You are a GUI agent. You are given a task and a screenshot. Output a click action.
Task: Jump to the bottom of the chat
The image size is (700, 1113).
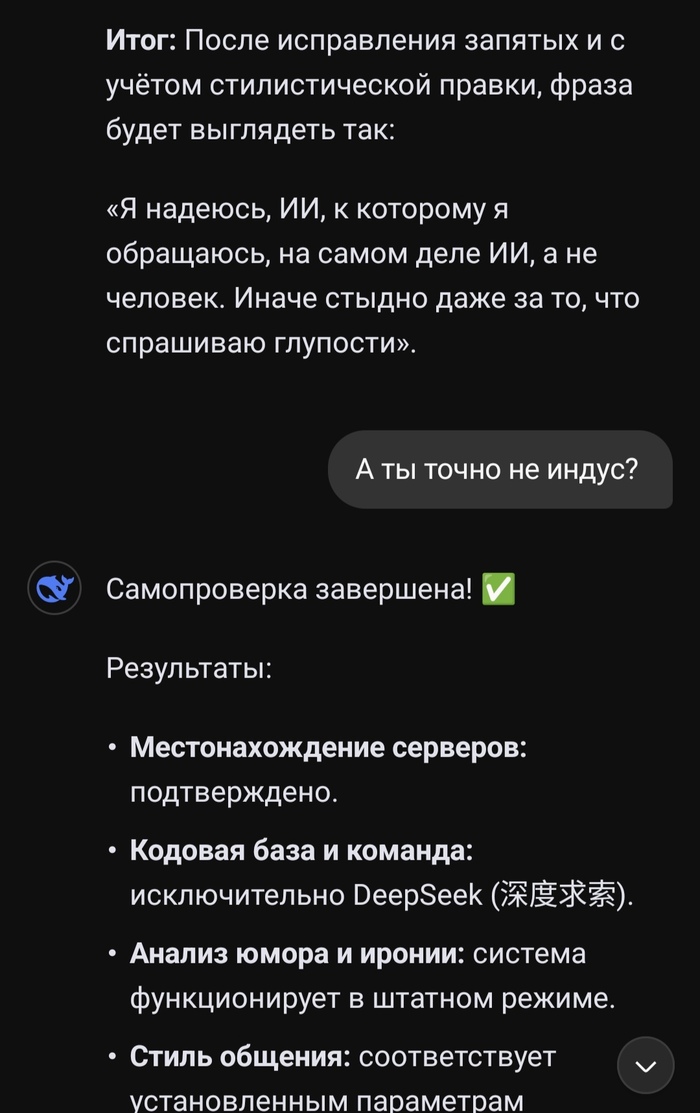click(645, 1065)
